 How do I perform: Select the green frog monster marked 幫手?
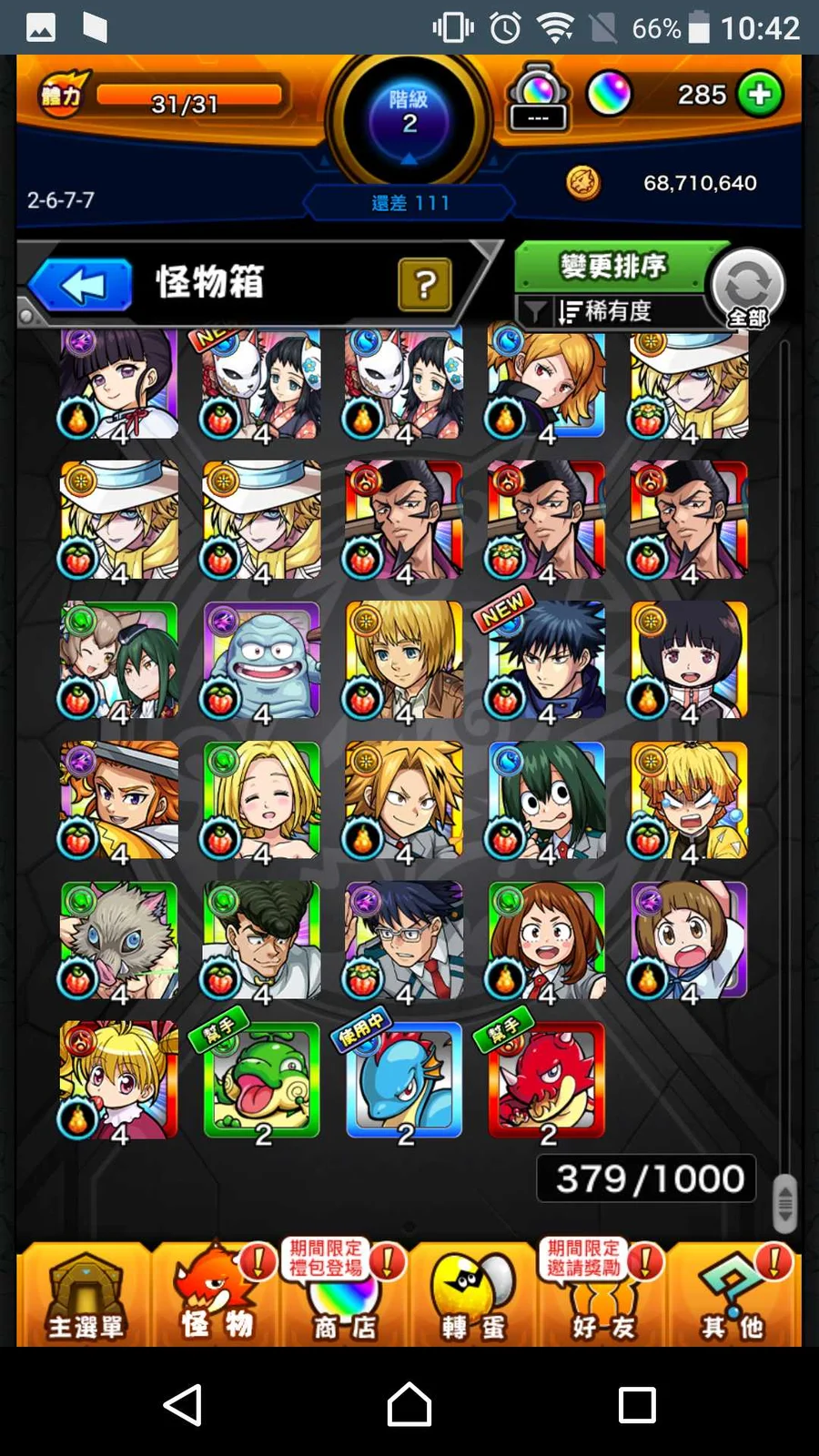tap(261, 1080)
